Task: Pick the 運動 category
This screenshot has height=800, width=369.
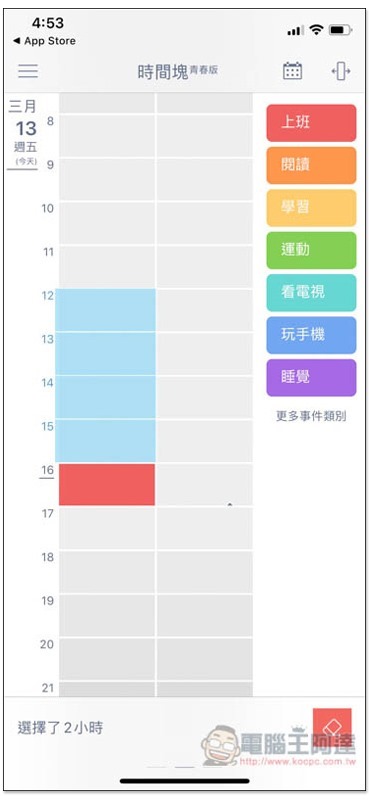Action: click(x=311, y=250)
